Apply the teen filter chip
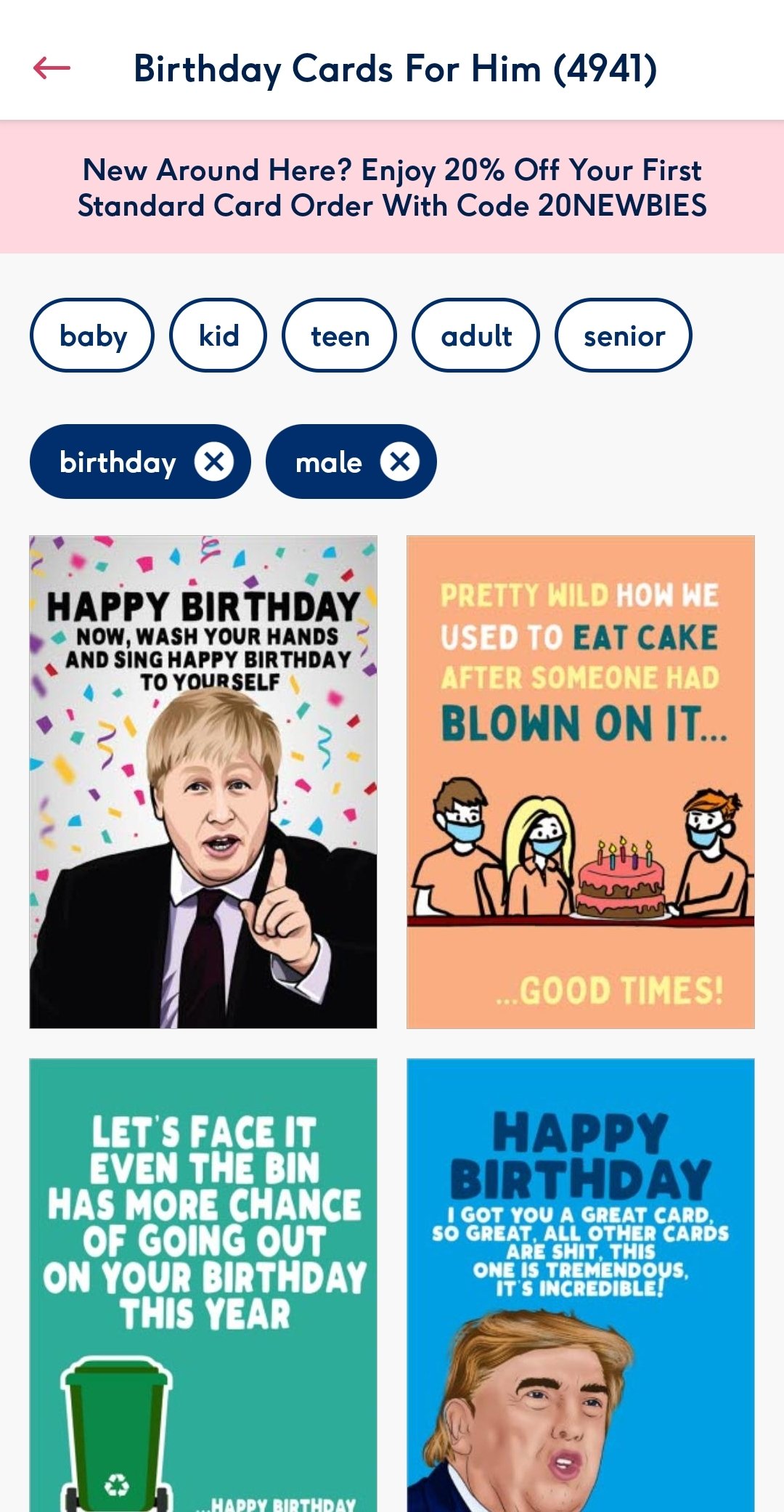Viewport: 784px width, 1512px height. coord(339,336)
